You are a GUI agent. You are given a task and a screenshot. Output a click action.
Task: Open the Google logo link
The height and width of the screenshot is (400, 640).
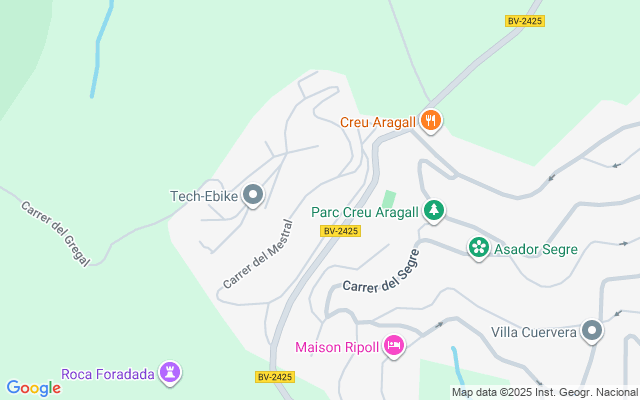[33, 388]
